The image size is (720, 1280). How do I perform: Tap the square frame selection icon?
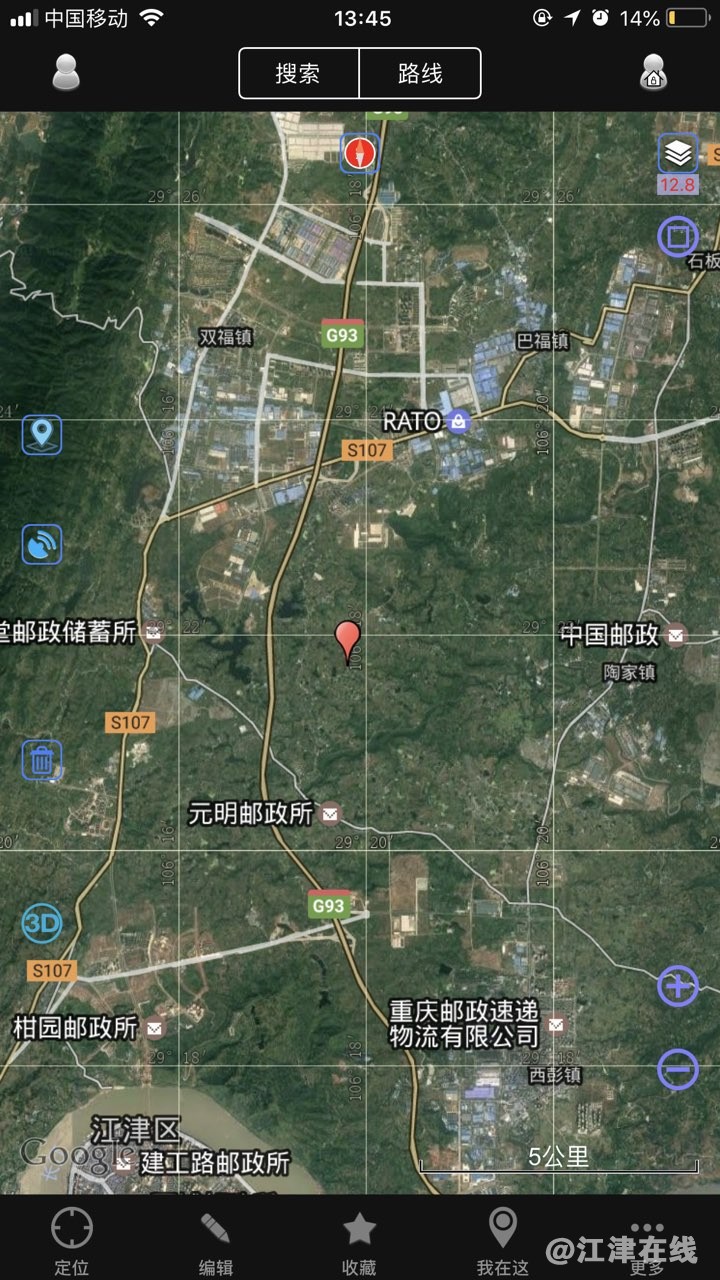coord(678,237)
